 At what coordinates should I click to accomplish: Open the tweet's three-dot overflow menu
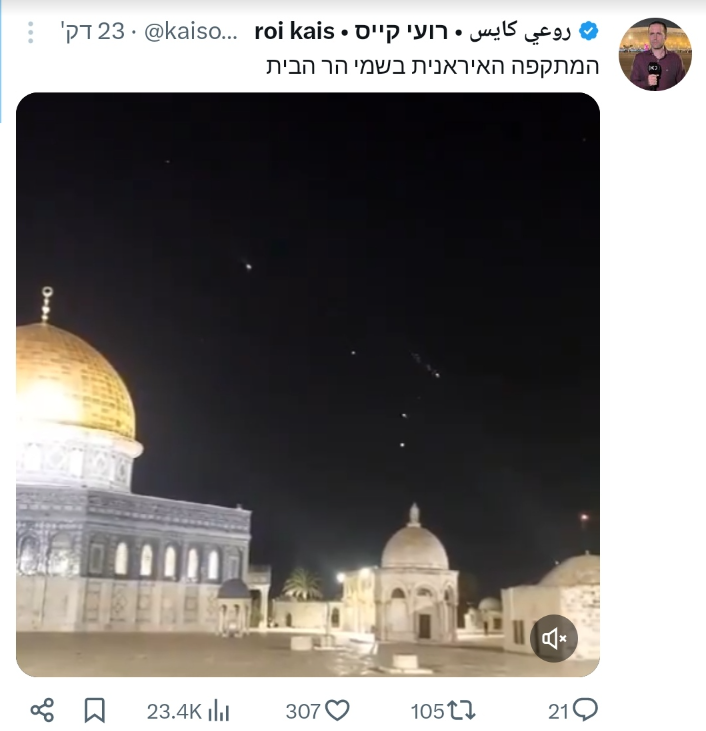[31, 32]
